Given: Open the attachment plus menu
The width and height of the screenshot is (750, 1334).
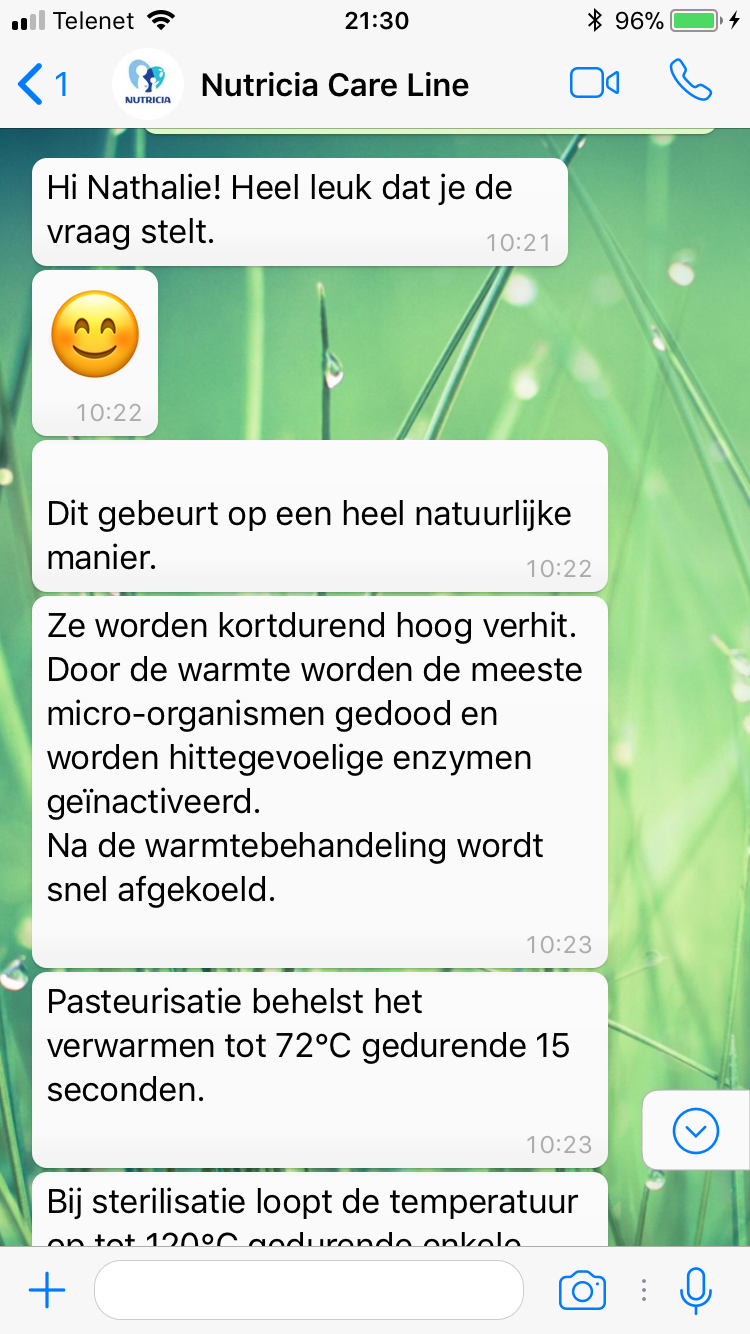Looking at the screenshot, I should tap(47, 1291).
